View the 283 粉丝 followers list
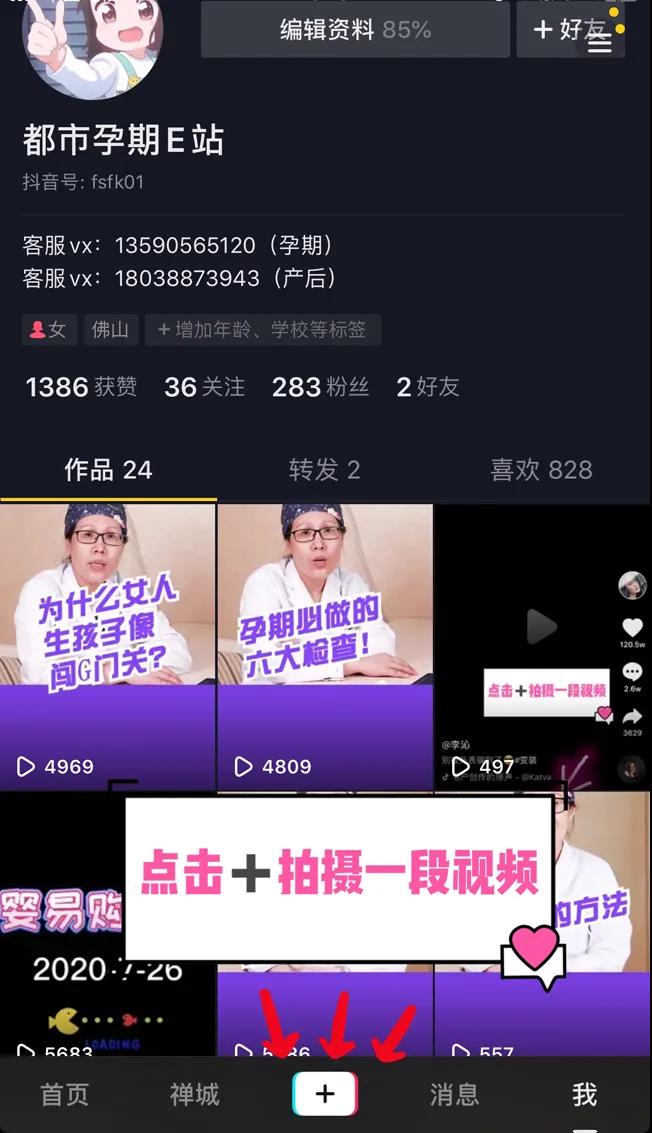 coord(320,387)
